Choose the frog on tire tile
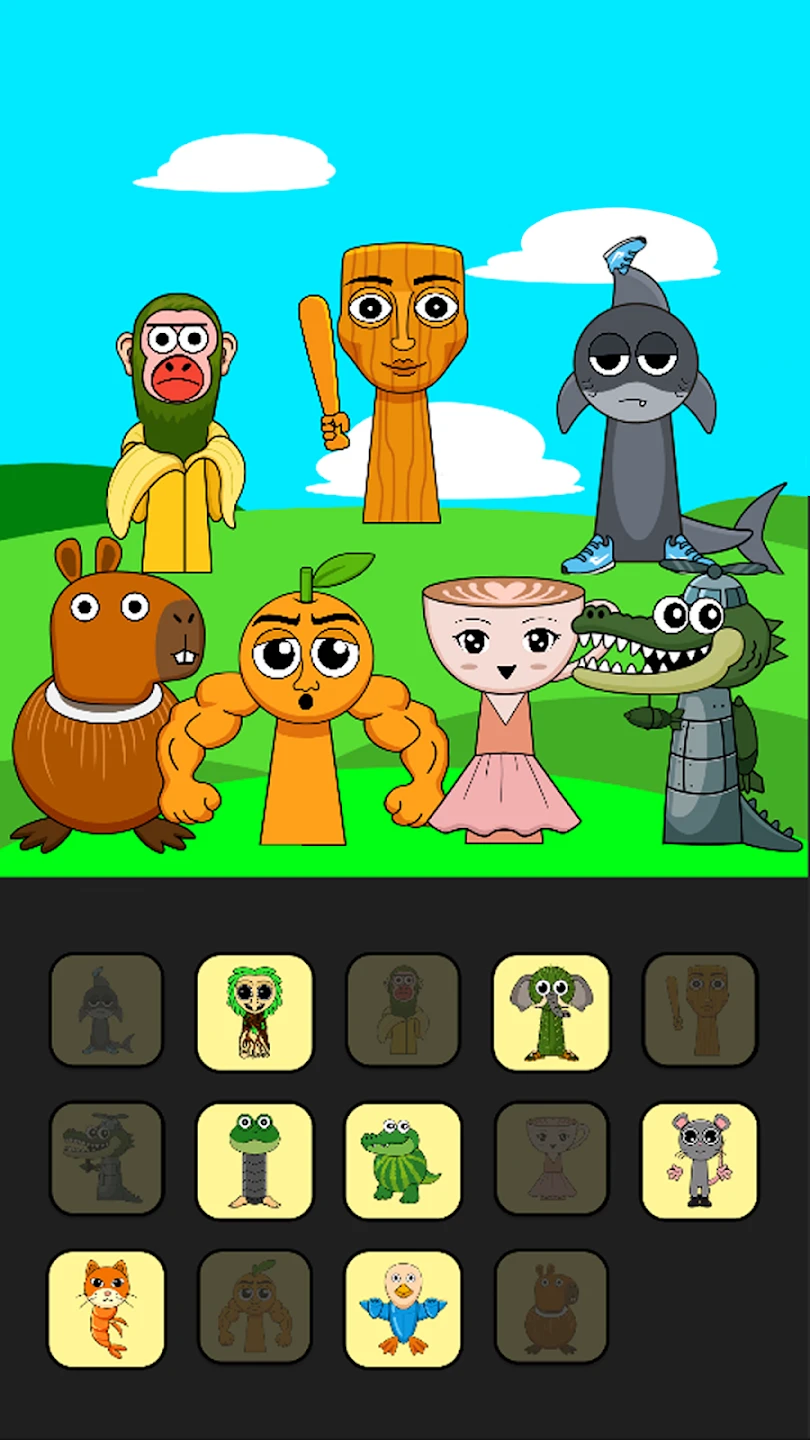This screenshot has height=1440, width=810. click(x=254, y=1160)
